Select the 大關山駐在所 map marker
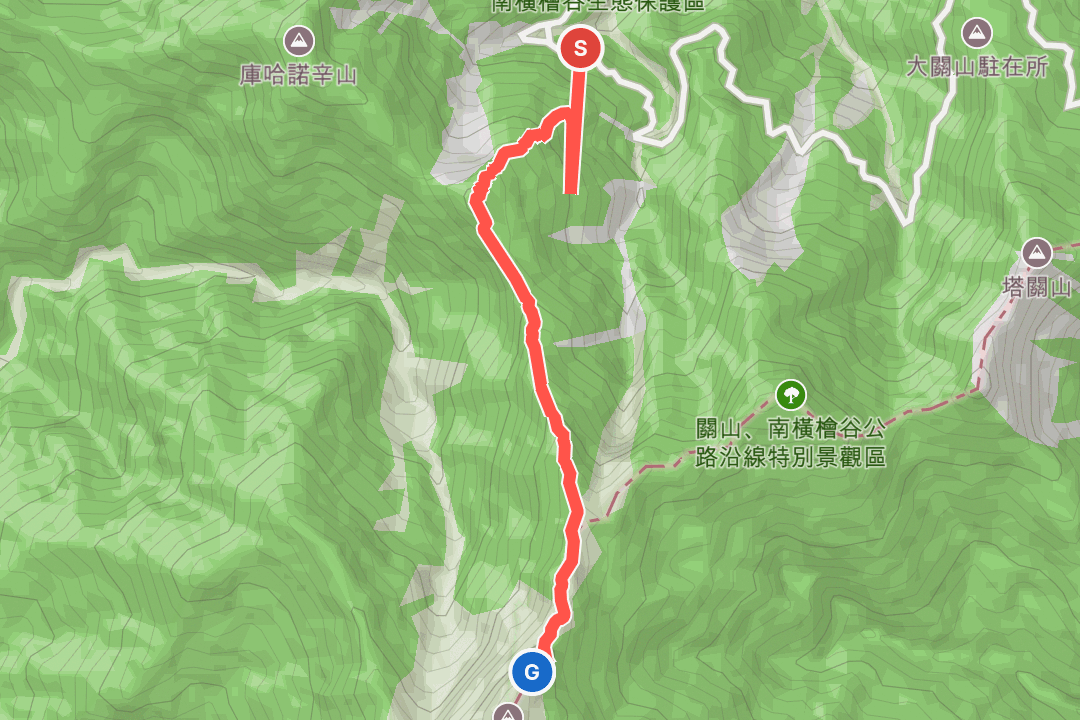 (x=976, y=33)
